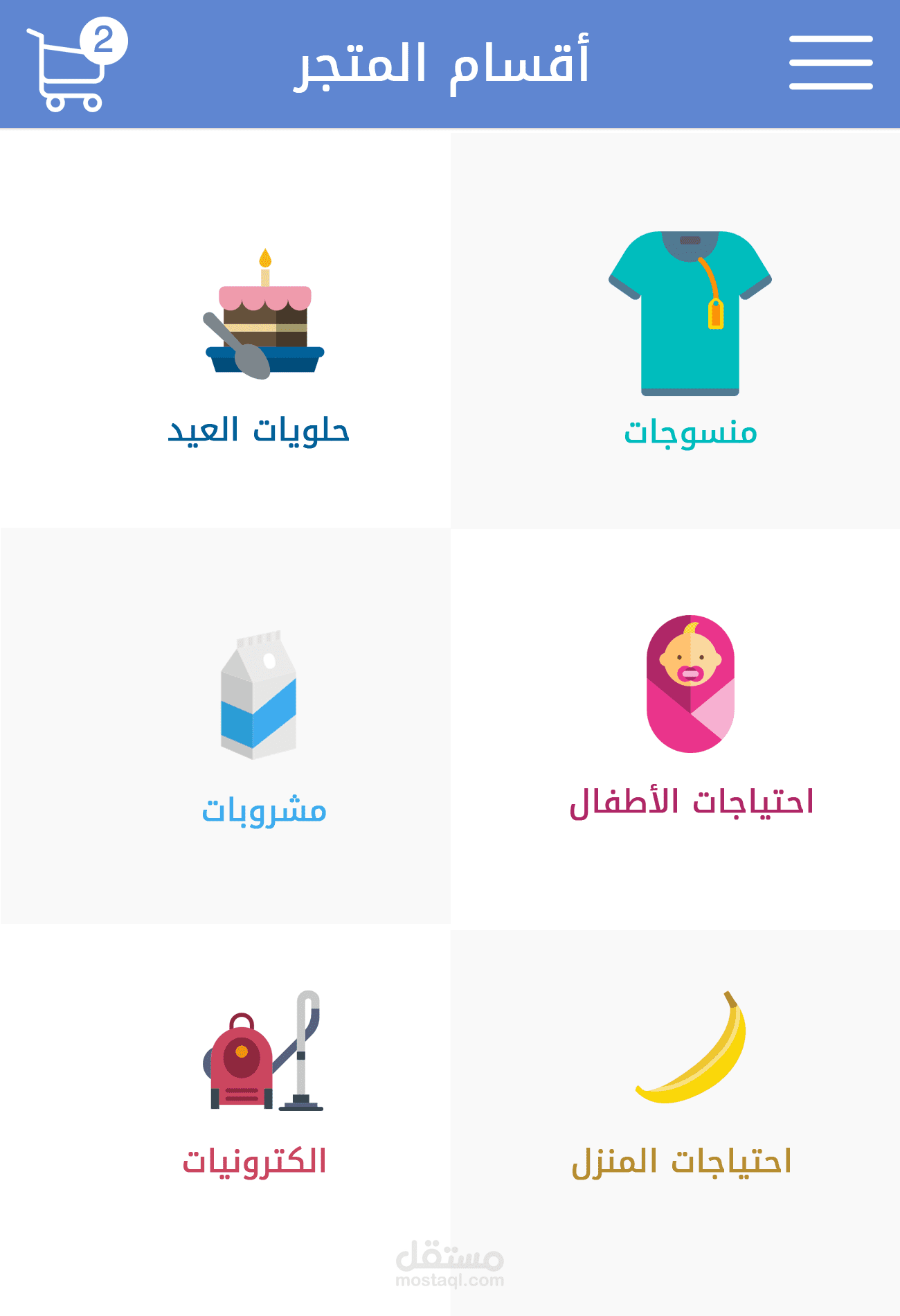Open the hamburger menu

click(830, 63)
